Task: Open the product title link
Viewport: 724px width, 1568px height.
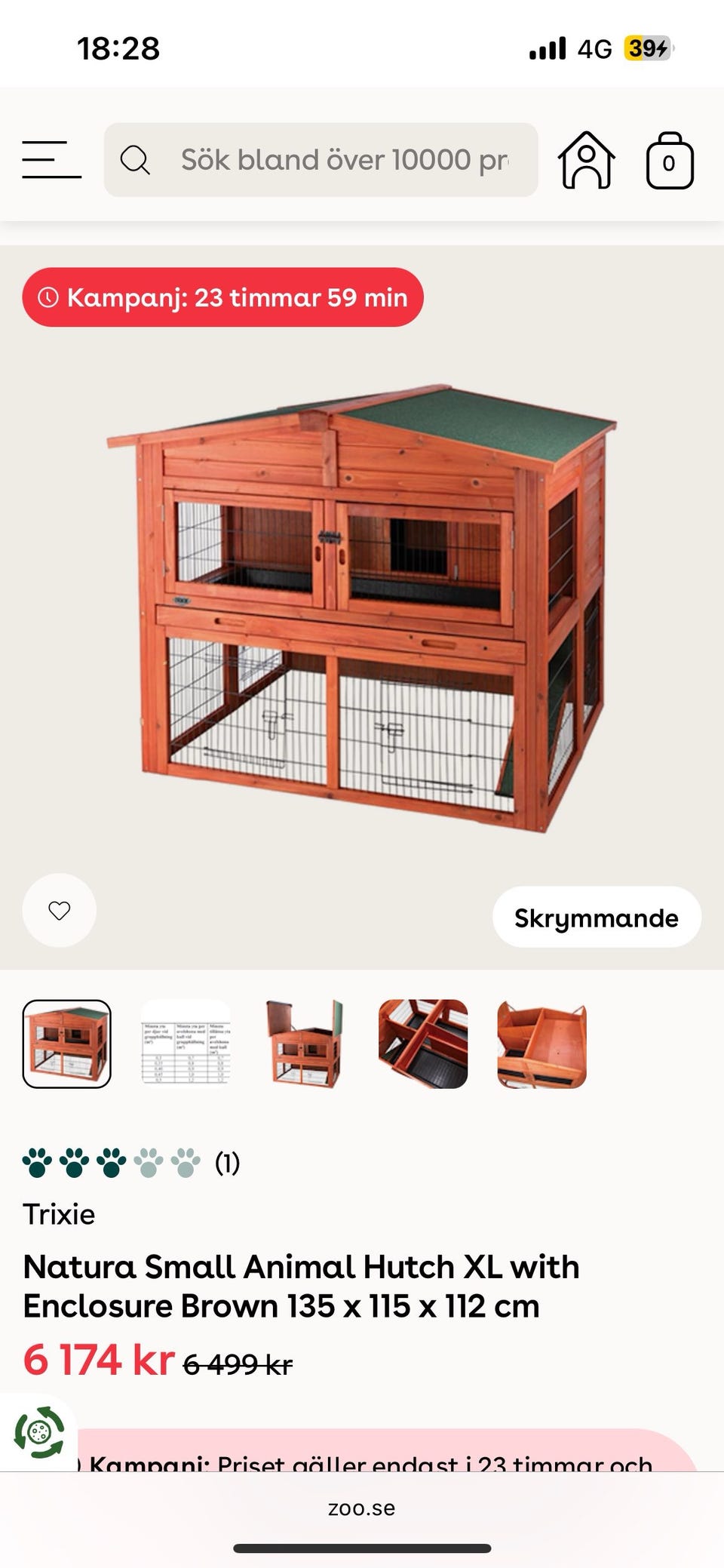Action: 301,1284
